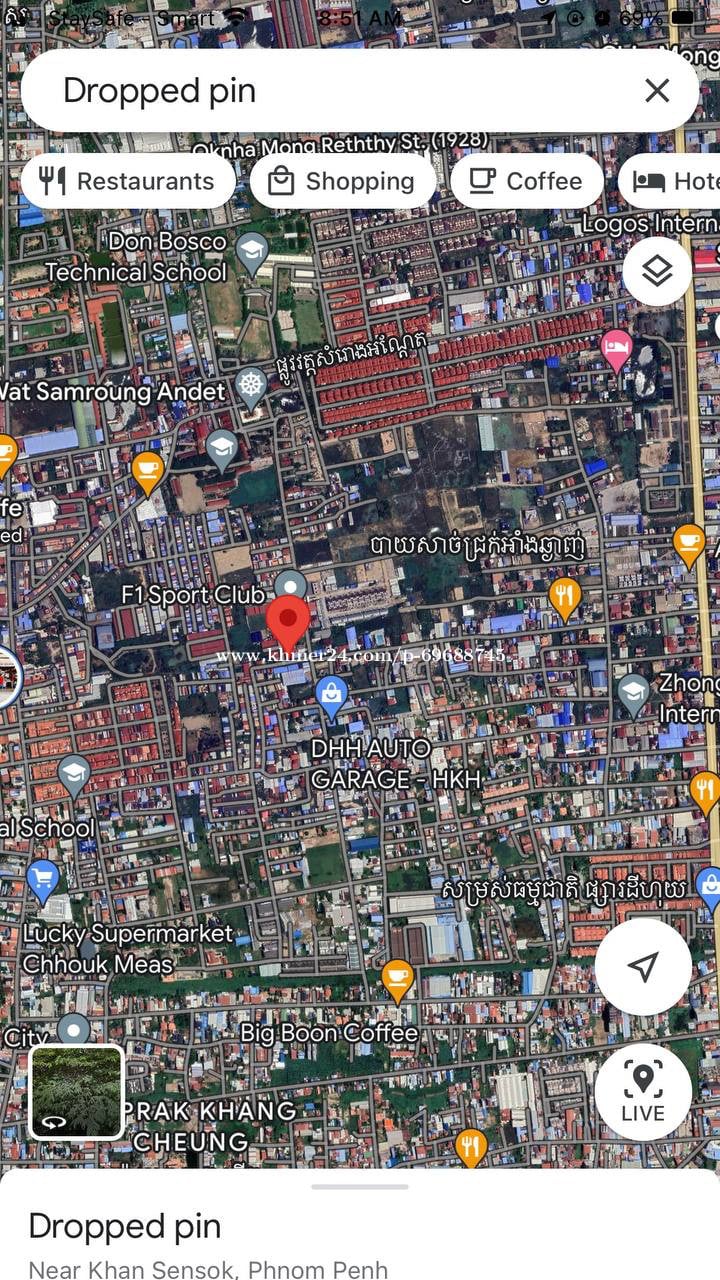Open Big Boon Coffee place marker
Screen dimensions: 720x1280
click(398, 979)
